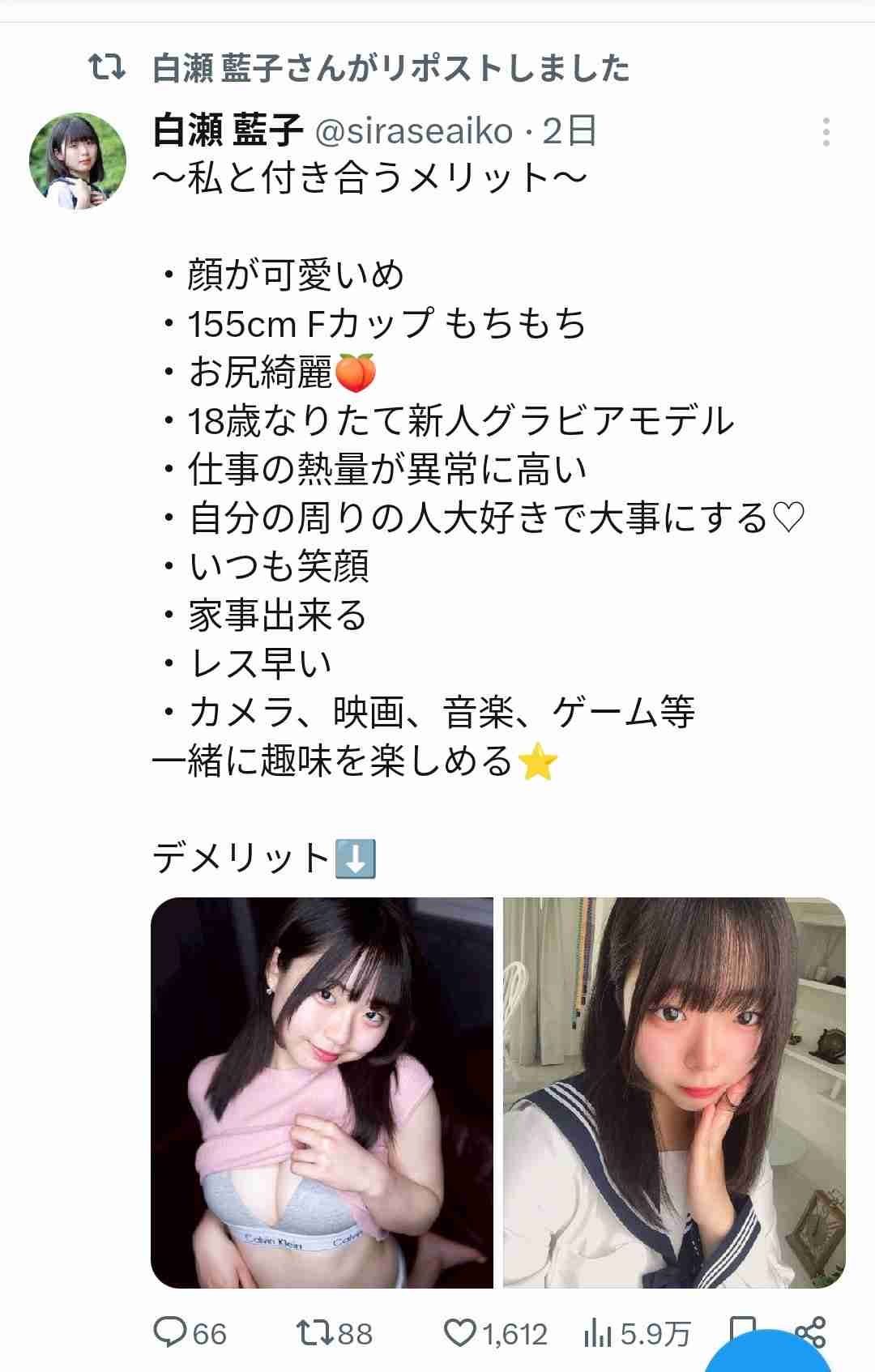
Task: Repost this tweet with the retweet icon
Action: 313,1332
